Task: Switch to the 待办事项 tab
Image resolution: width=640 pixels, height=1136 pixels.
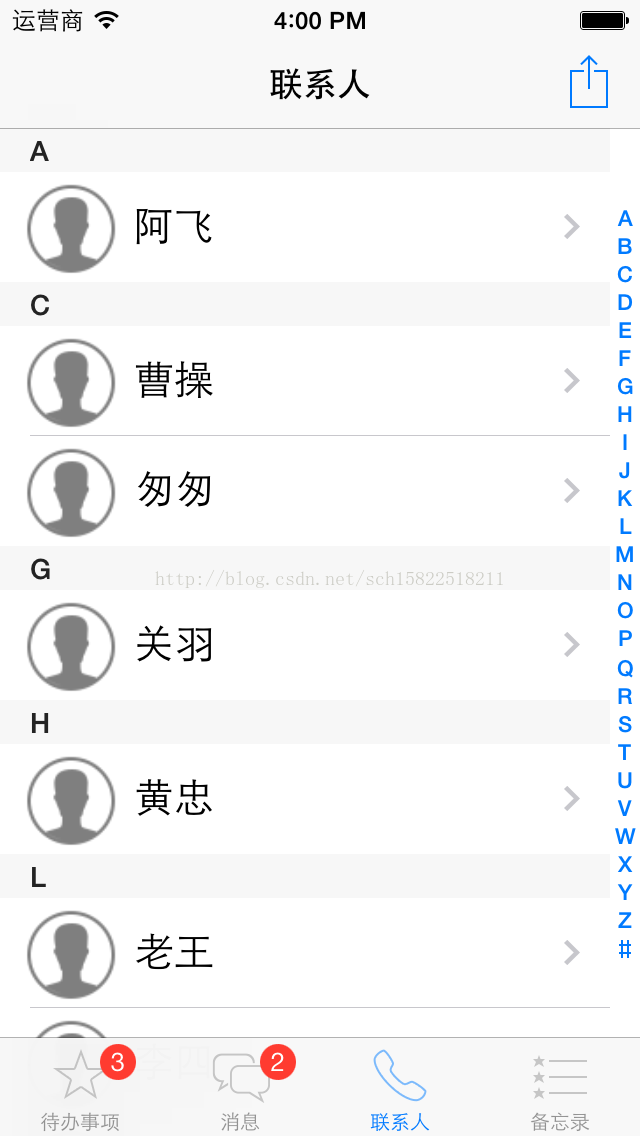Action: coord(80,1088)
